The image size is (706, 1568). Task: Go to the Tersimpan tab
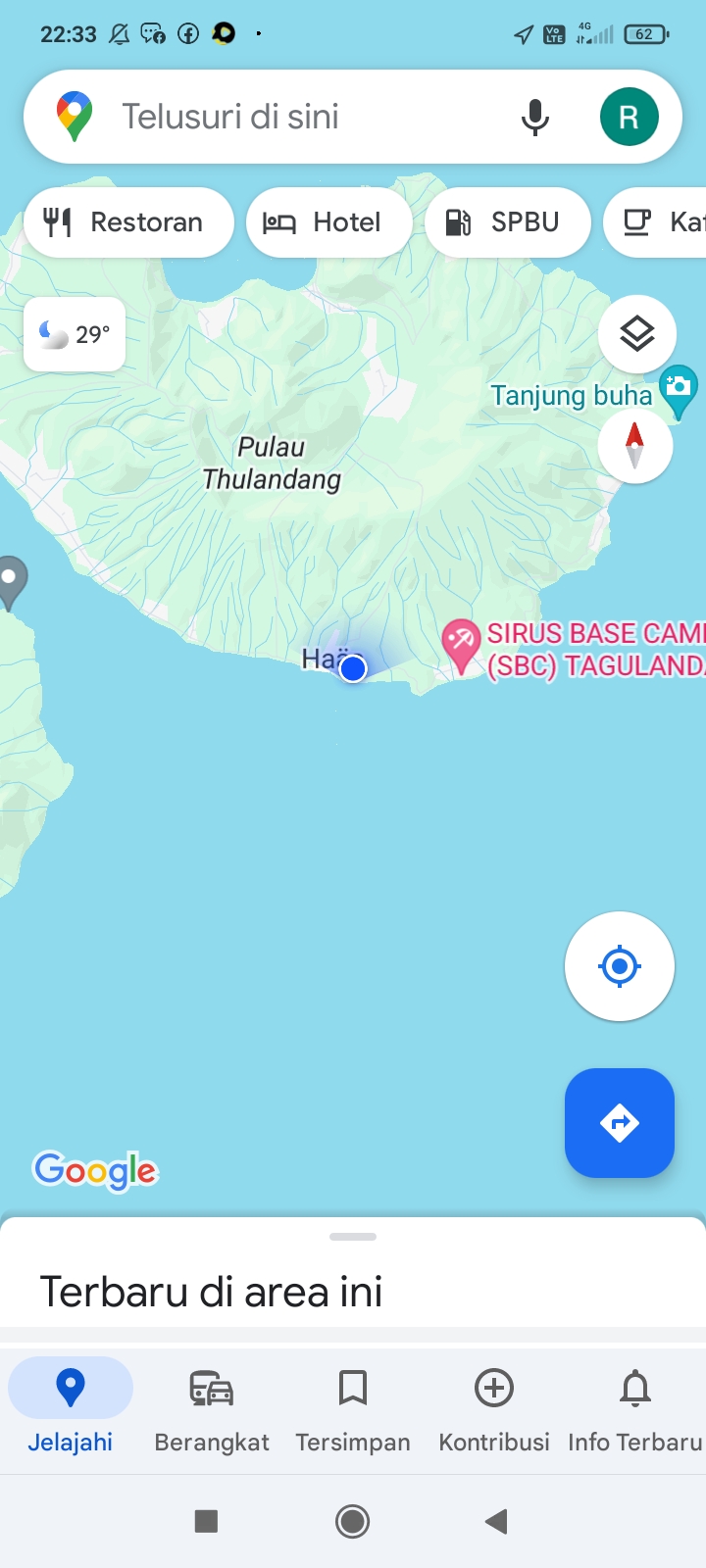(353, 1411)
